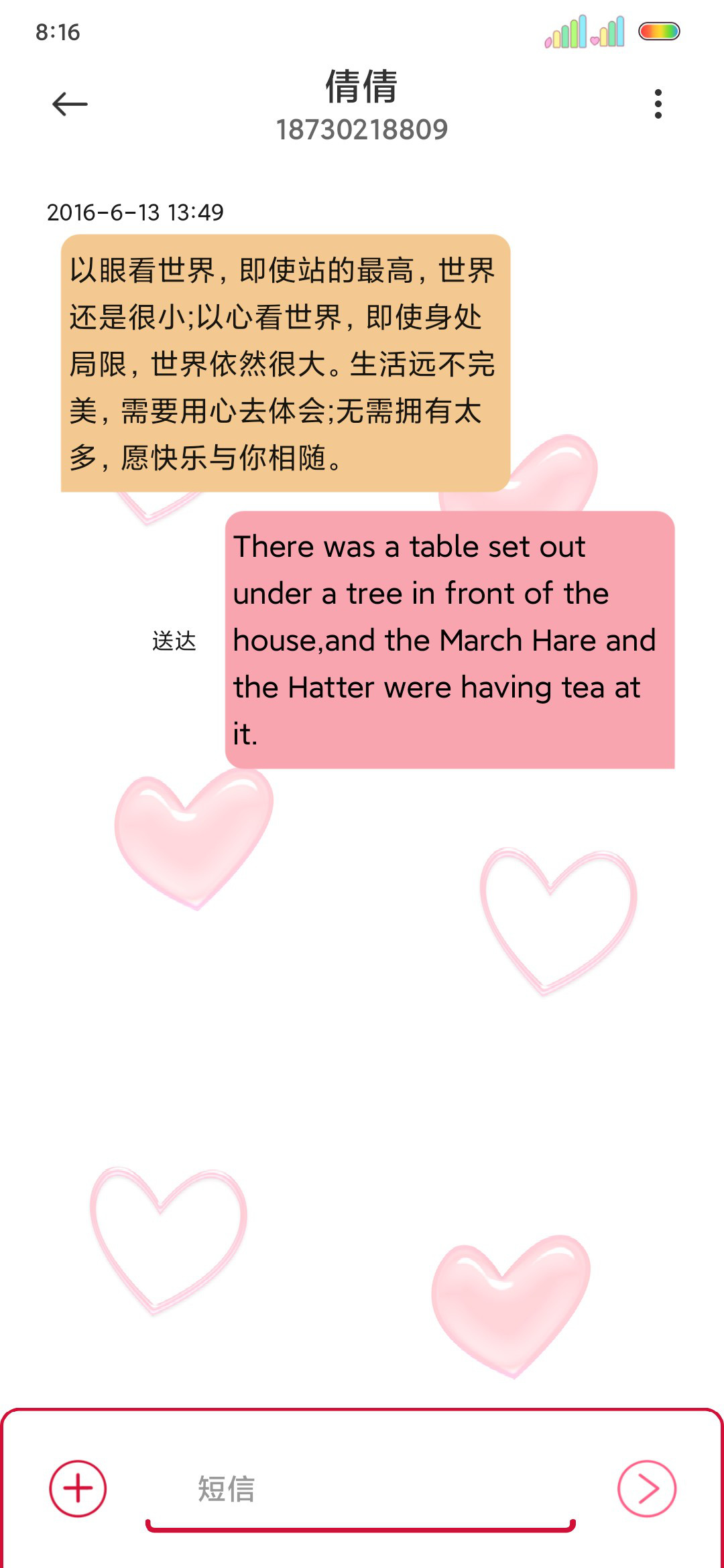Select the received Chinese message bubble
The width and height of the screenshot is (724, 1568).
pyautogui.click(x=286, y=363)
